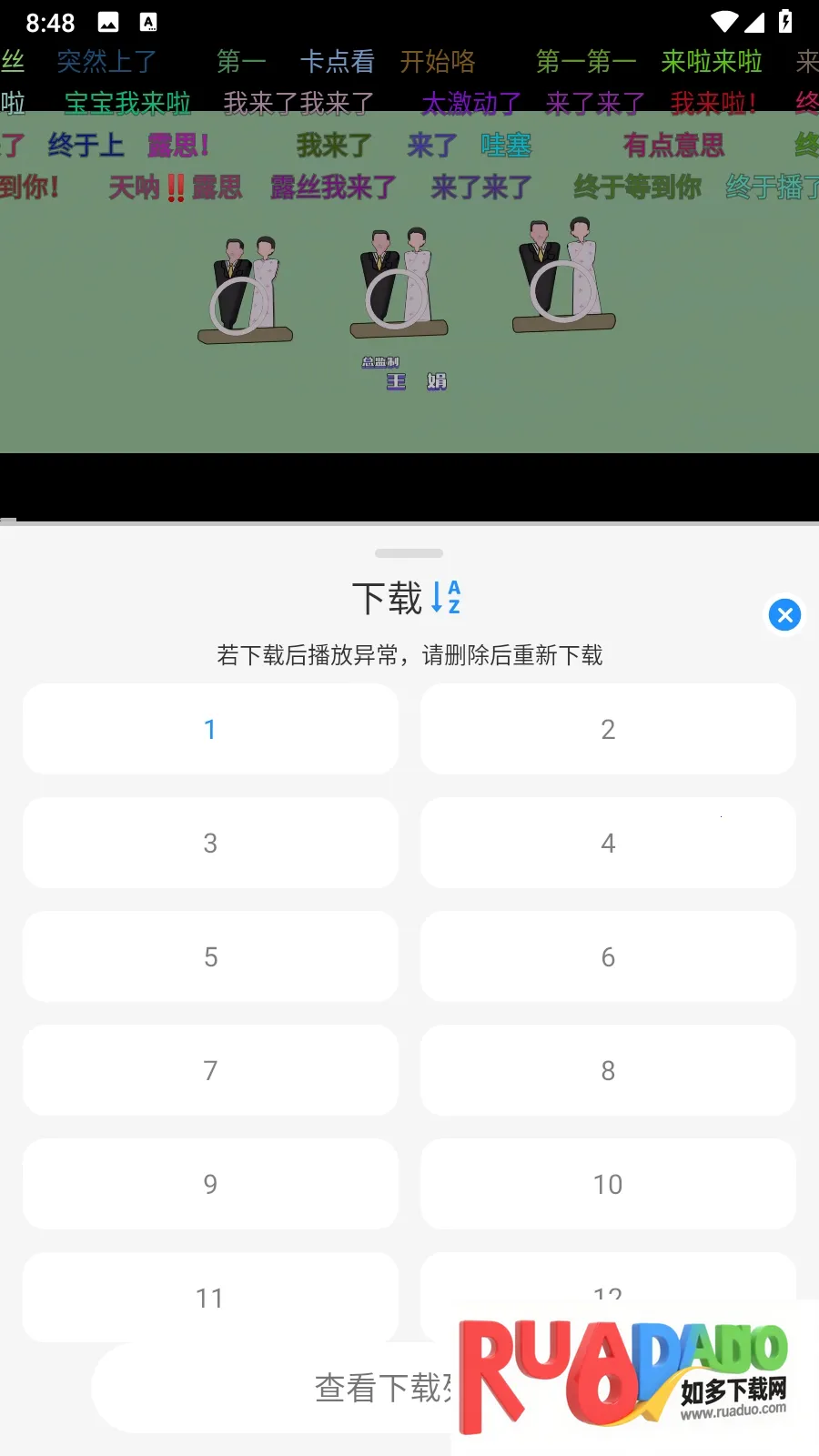Download episode 11
This screenshot has height=1456, width=819.
tap(210, 1297)
